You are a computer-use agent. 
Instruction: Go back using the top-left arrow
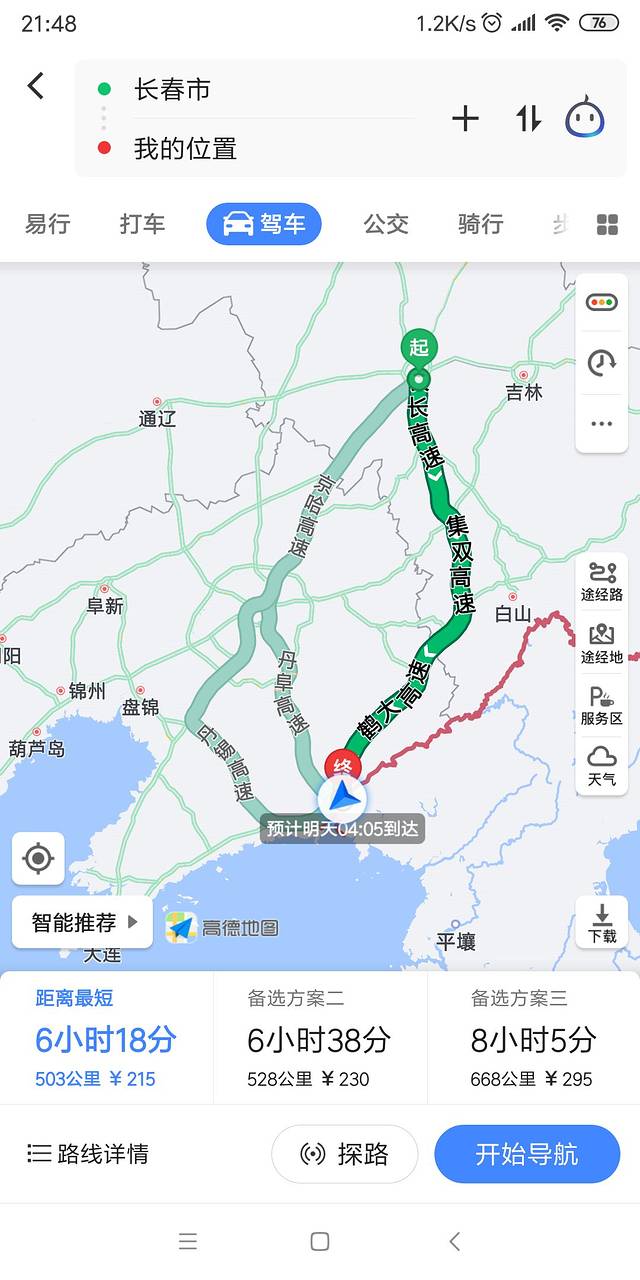(x=36, y=86)
